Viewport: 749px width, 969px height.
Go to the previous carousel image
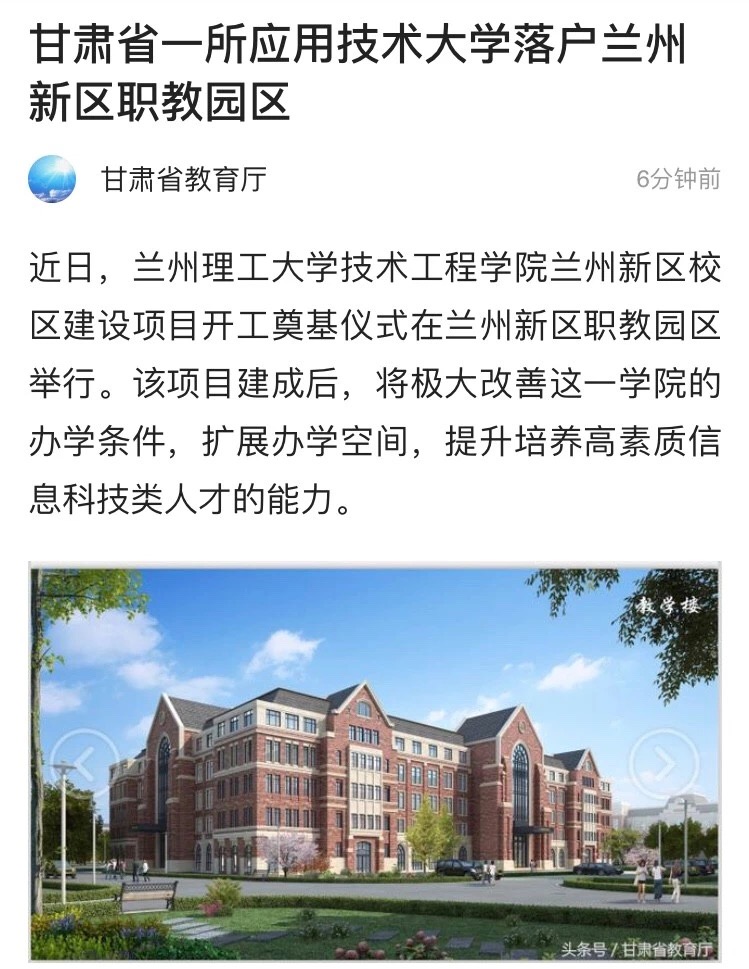84,766
